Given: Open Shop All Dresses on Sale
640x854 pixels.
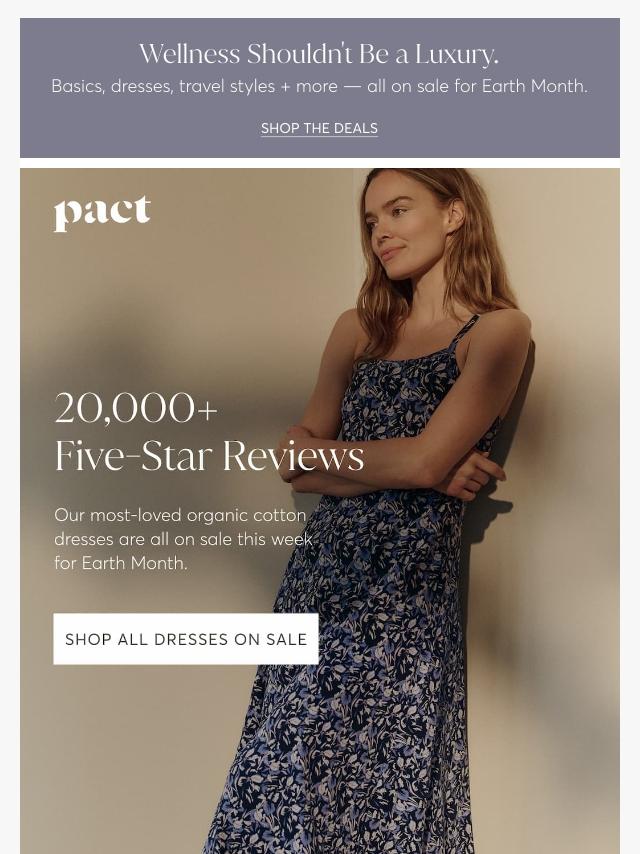Looking at the screenshot, I should tap(186, 639).
